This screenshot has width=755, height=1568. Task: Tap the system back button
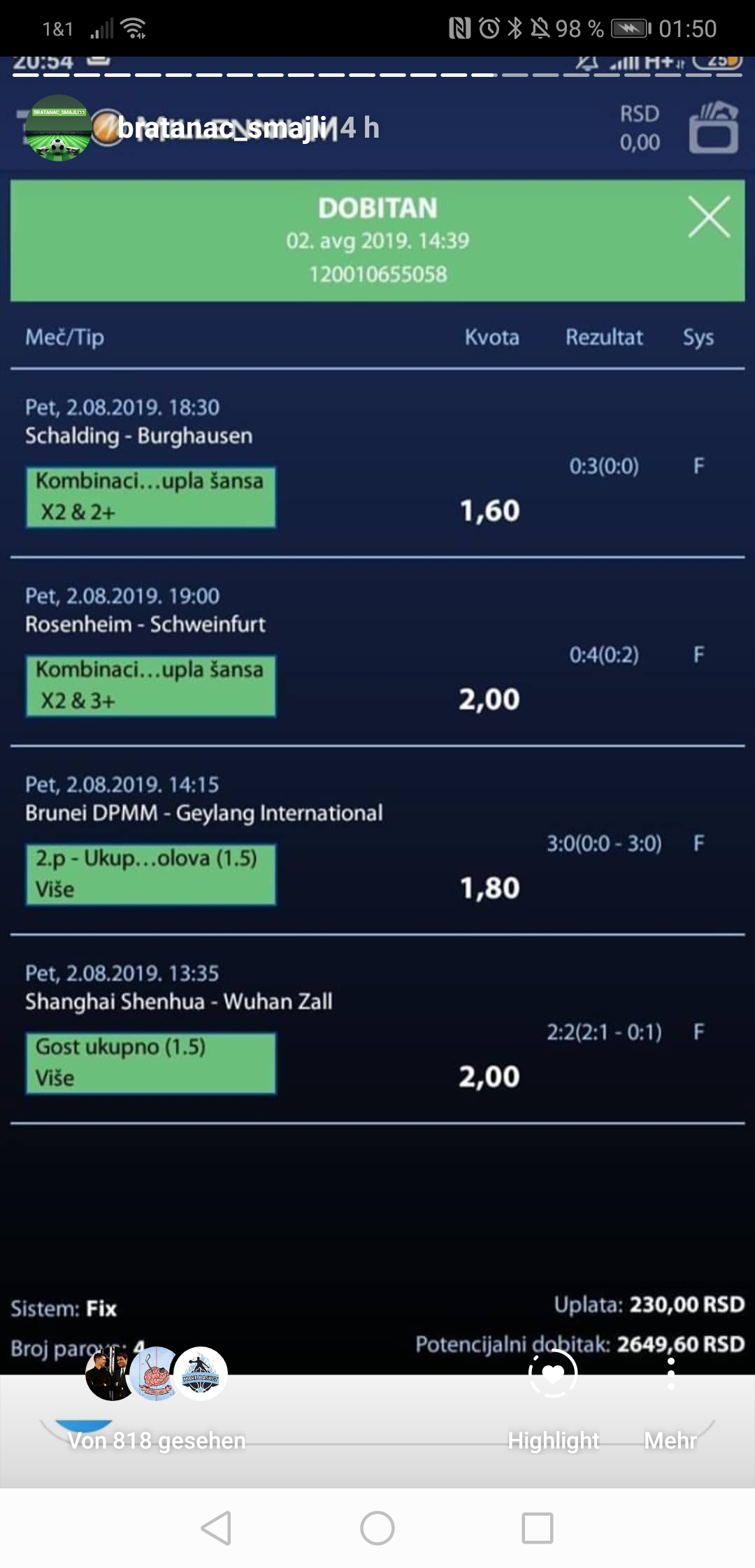coord(216,1528)
